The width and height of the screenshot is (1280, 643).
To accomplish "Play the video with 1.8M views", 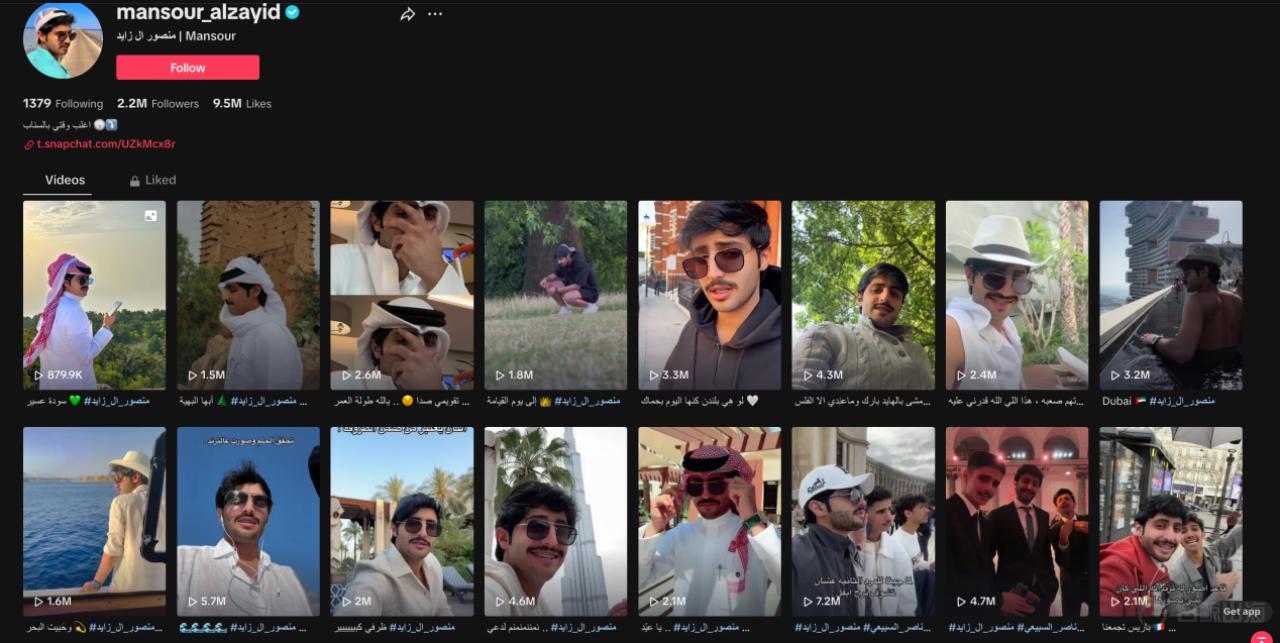I will pyautogui.click(x=555, y=295).
